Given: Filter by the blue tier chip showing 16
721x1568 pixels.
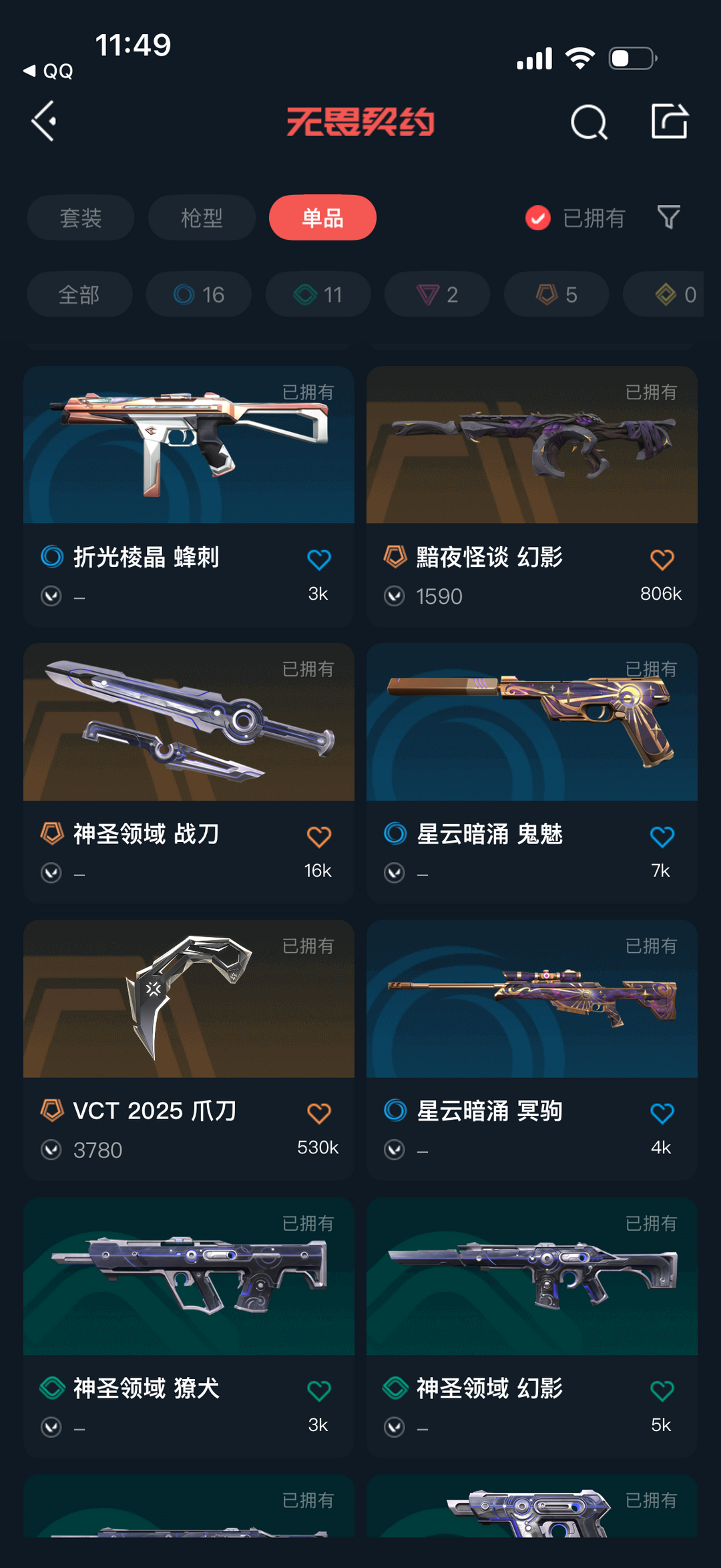Looking at the screenshot, I should pyautogui.click(x=199, y=295).
